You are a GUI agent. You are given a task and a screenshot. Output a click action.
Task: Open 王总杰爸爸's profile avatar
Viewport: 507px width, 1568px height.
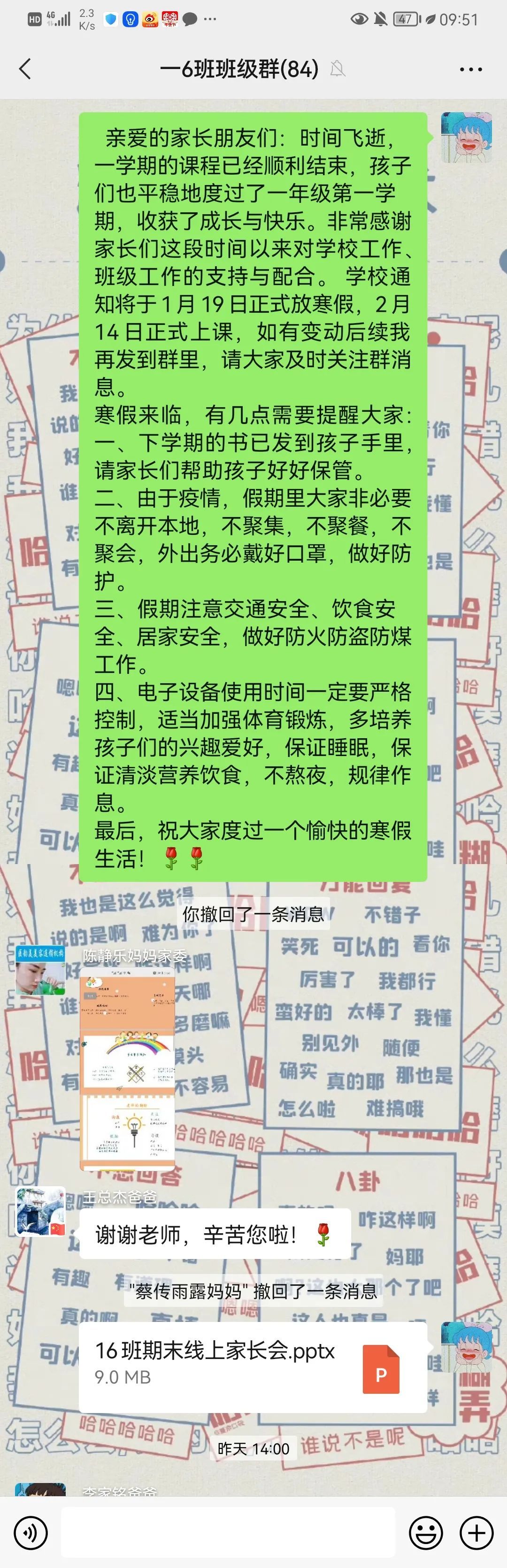pyautogui.click(x=40, y=1211)
